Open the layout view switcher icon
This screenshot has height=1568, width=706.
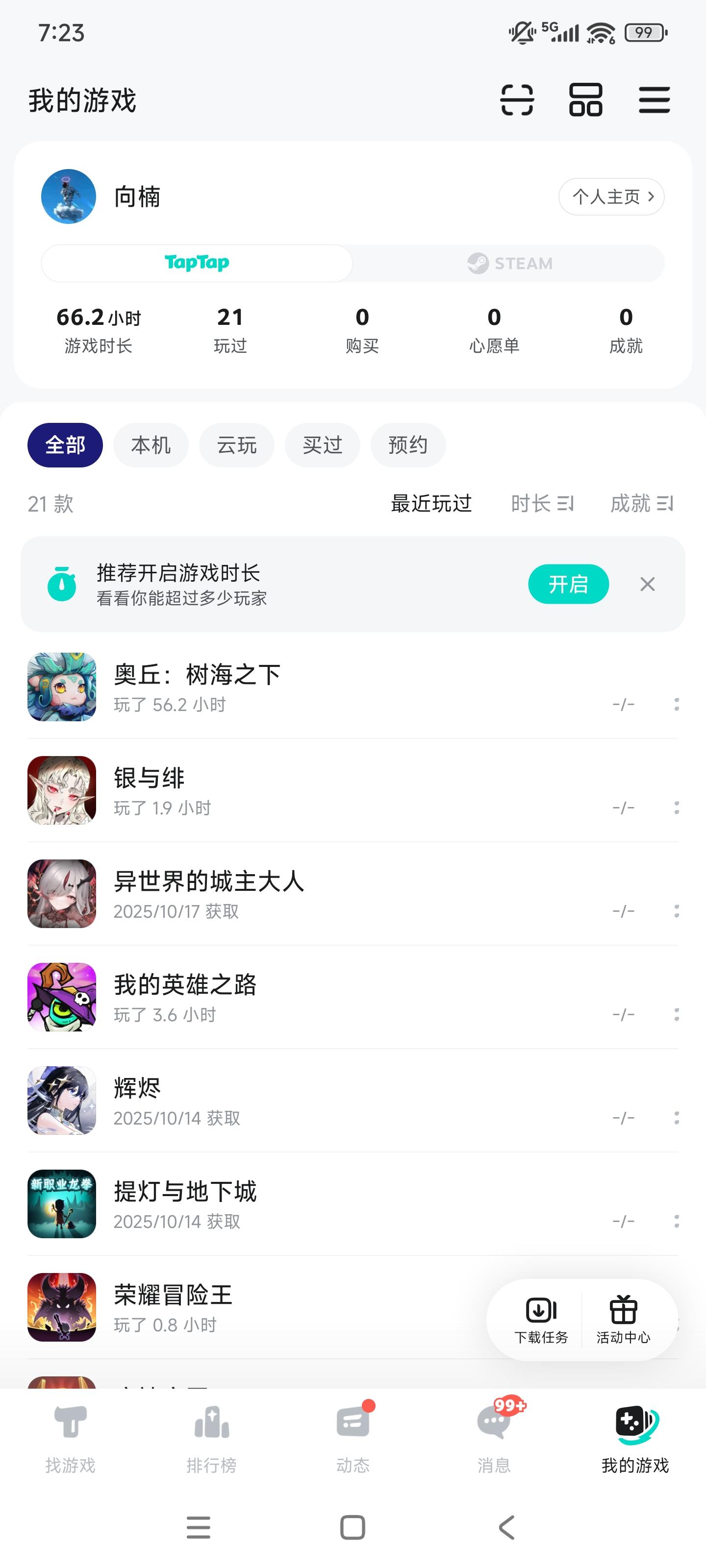pos(585,100)
